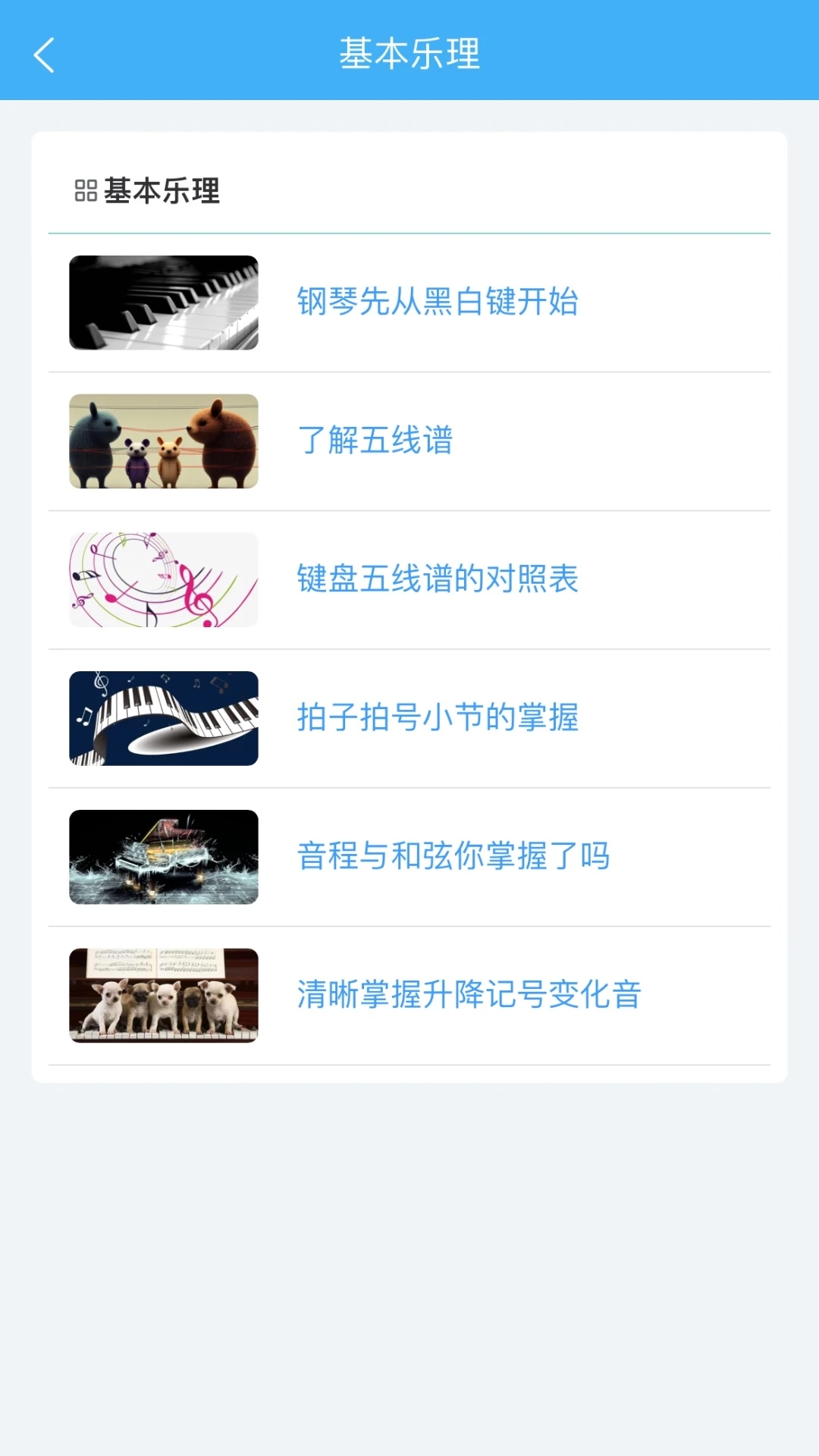Go back using the top-left arrow
The height and width of the screenshot is (1456, 819).
[x=44, y=55]
